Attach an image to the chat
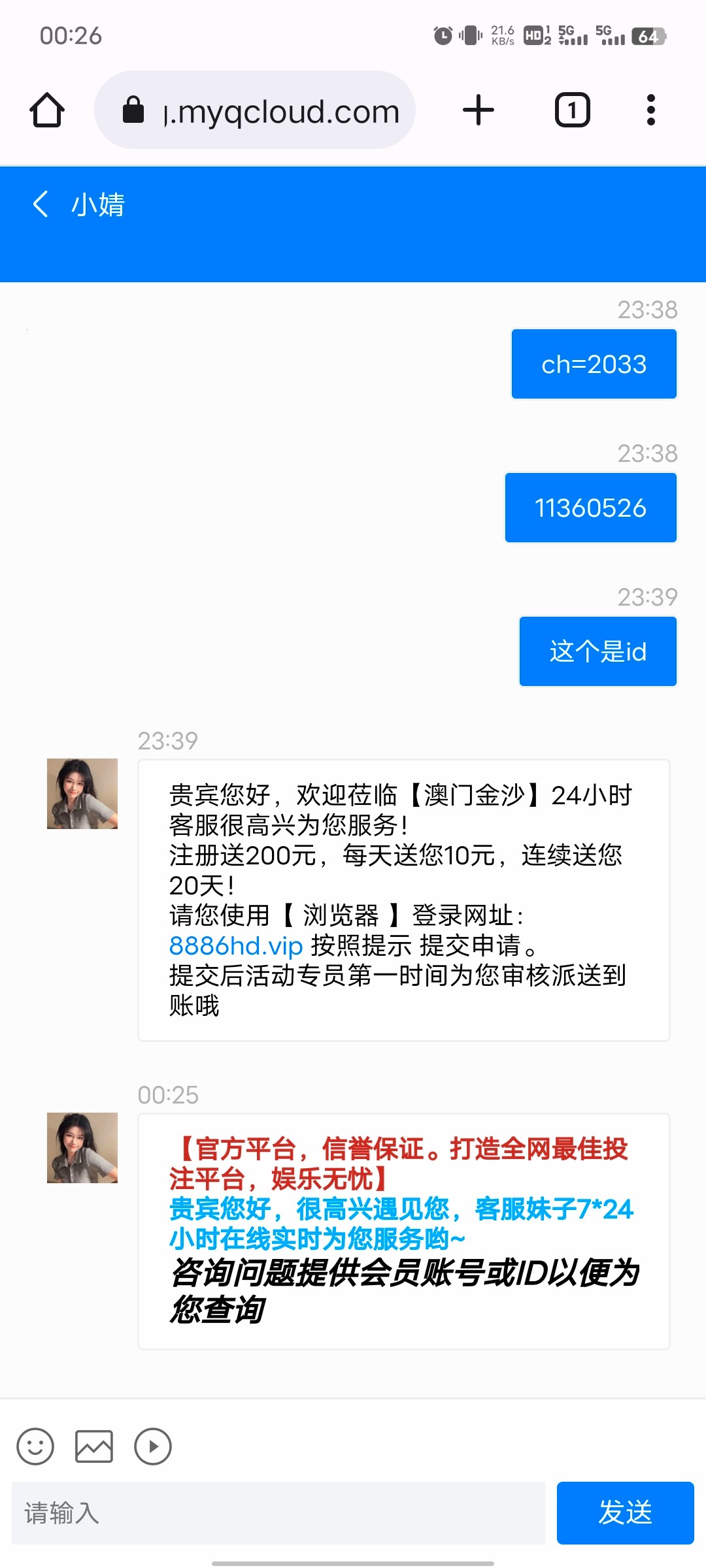This screenshot has height=1568, width=706. [x=94, y=1446]
